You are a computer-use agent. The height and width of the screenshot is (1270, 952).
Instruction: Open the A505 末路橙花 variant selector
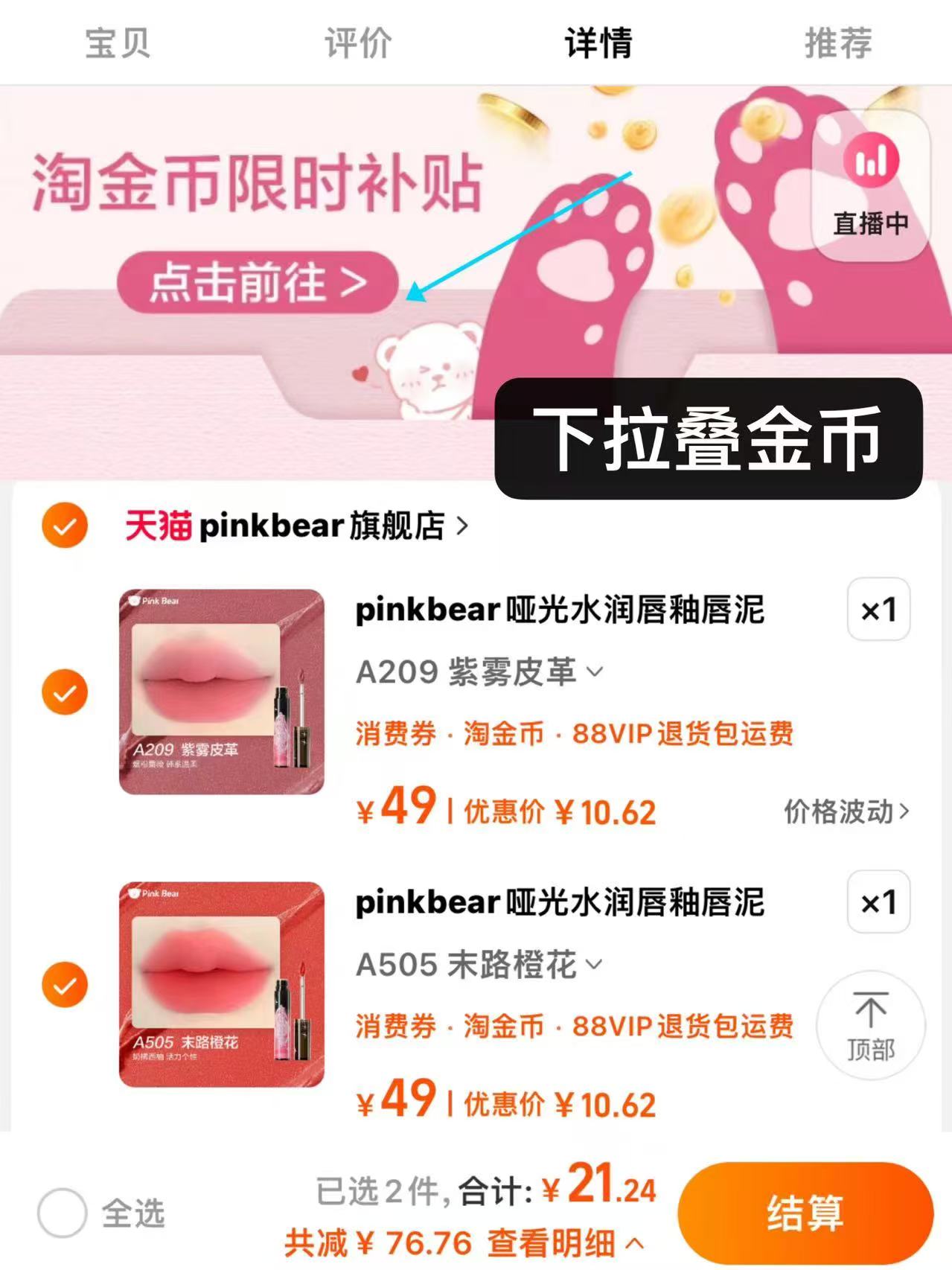pos(476,966)
